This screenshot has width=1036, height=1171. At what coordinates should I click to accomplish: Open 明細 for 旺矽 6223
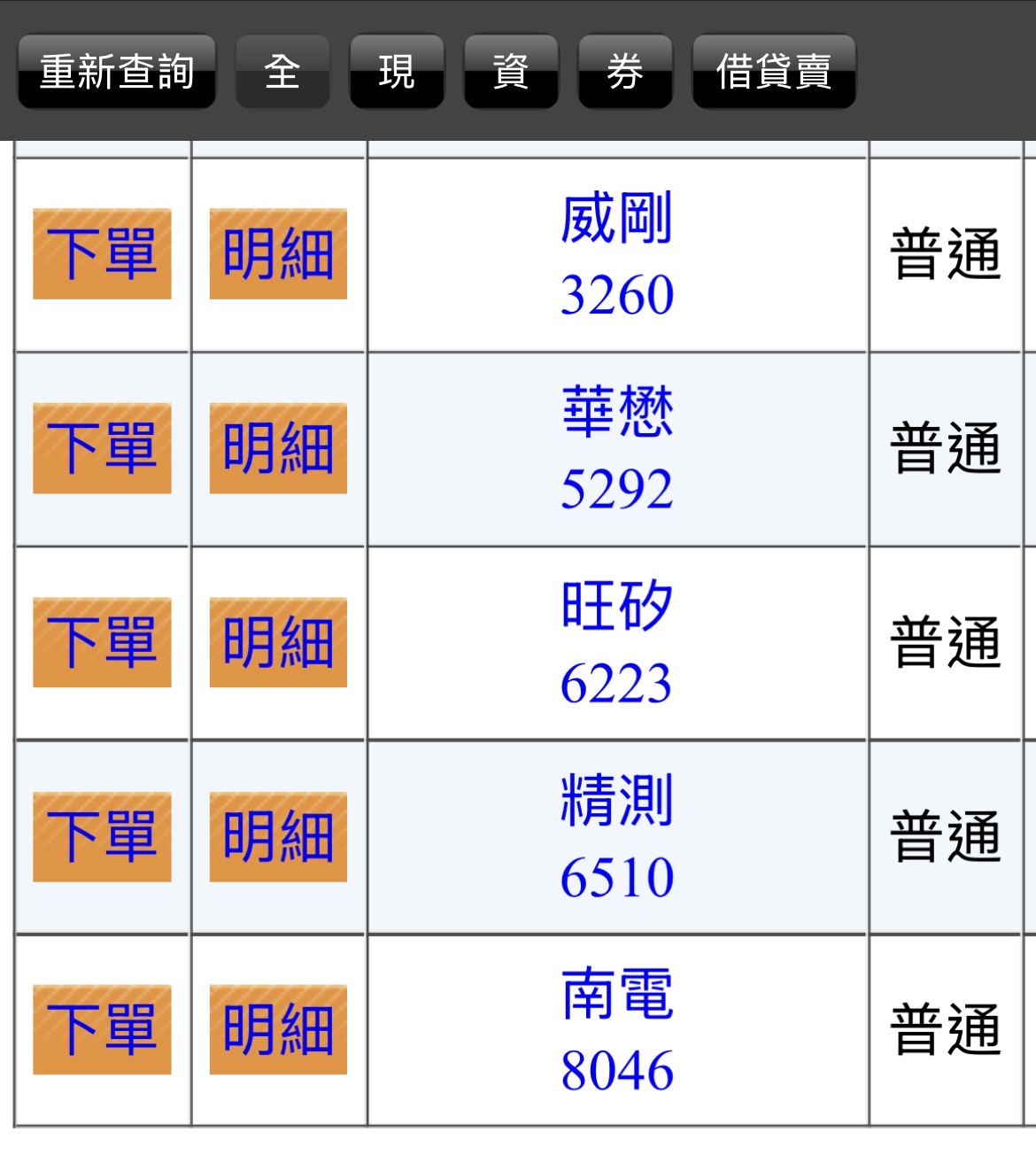point(278,642)
